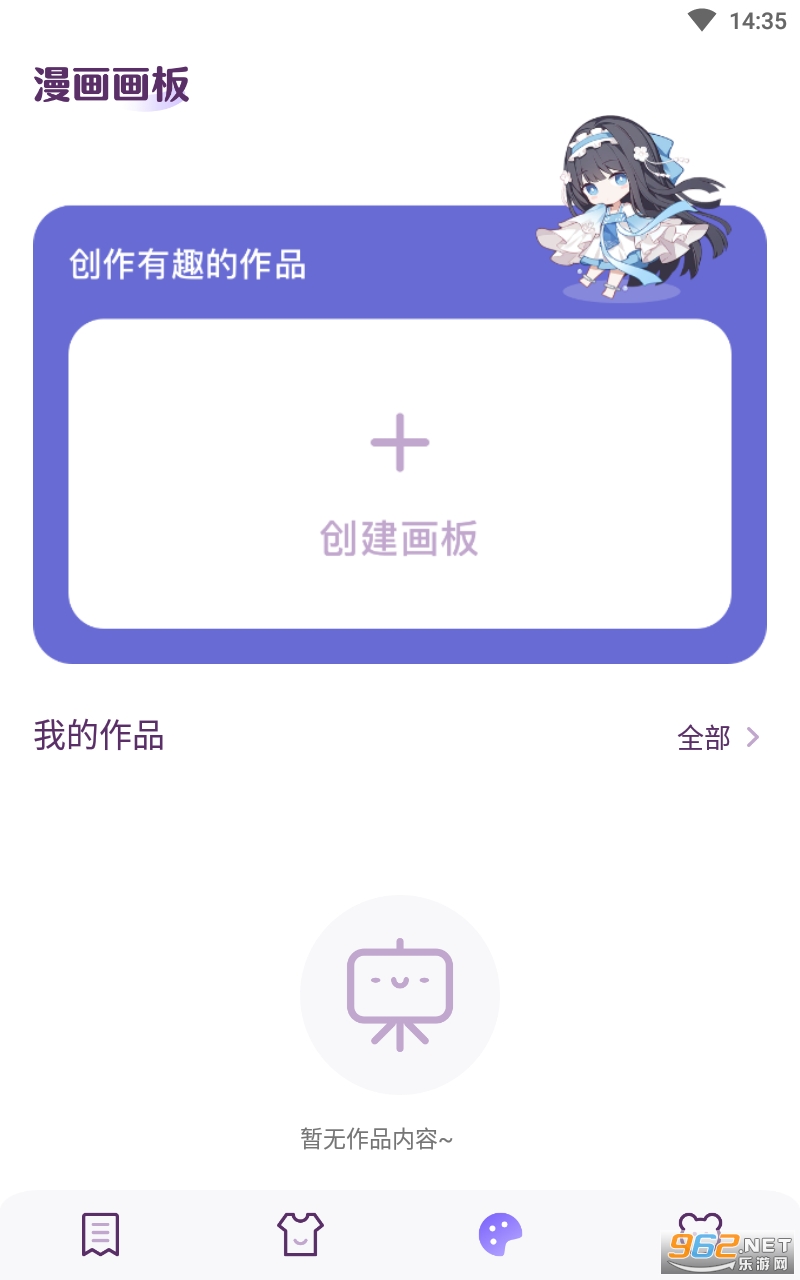800x1280 pixels.
Task: Switch to the shirt outfit tab
Action: click(300, 1234)
